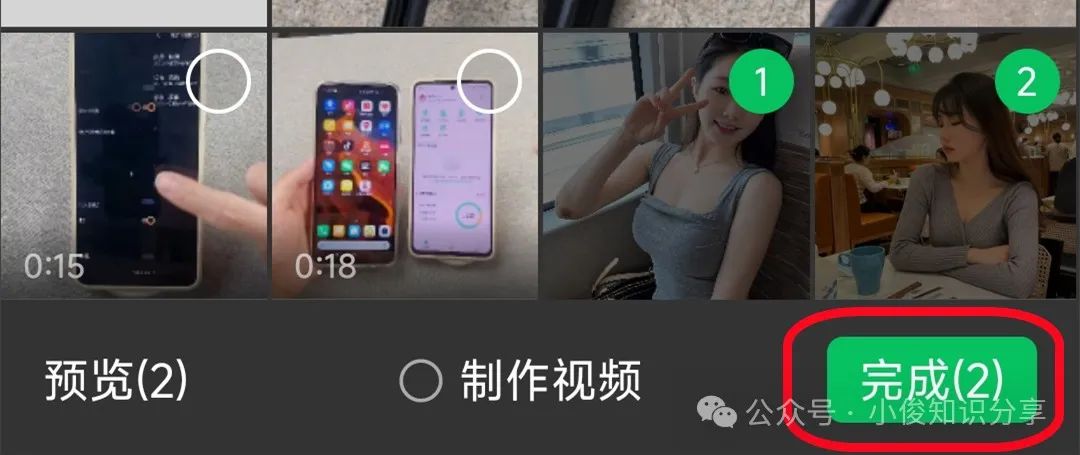Select the 0:15 video's selection circle
The width and height of the screenshot is (1080, 455).
point(218,81)
